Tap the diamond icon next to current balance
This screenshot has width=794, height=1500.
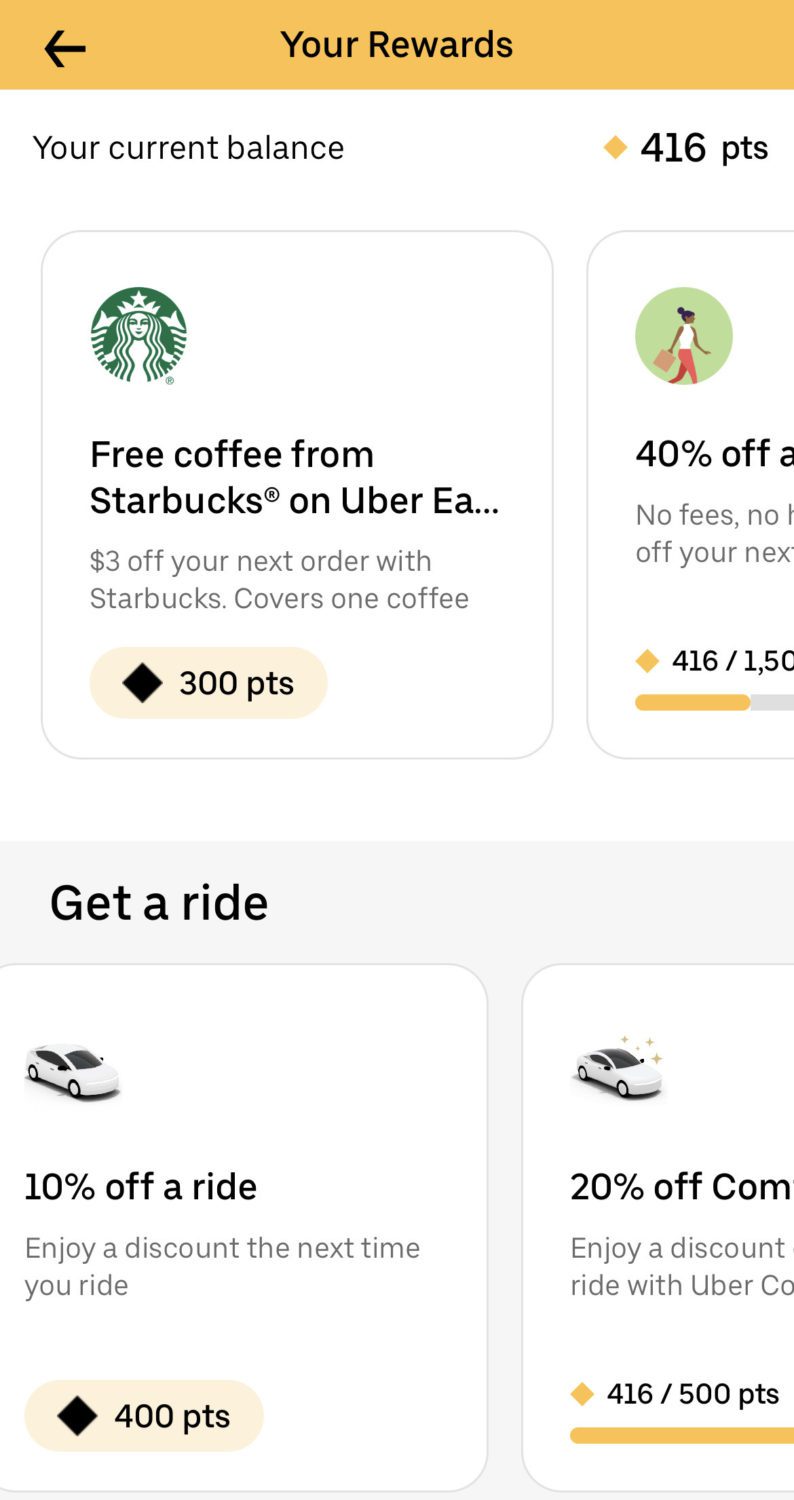[617, 147]
